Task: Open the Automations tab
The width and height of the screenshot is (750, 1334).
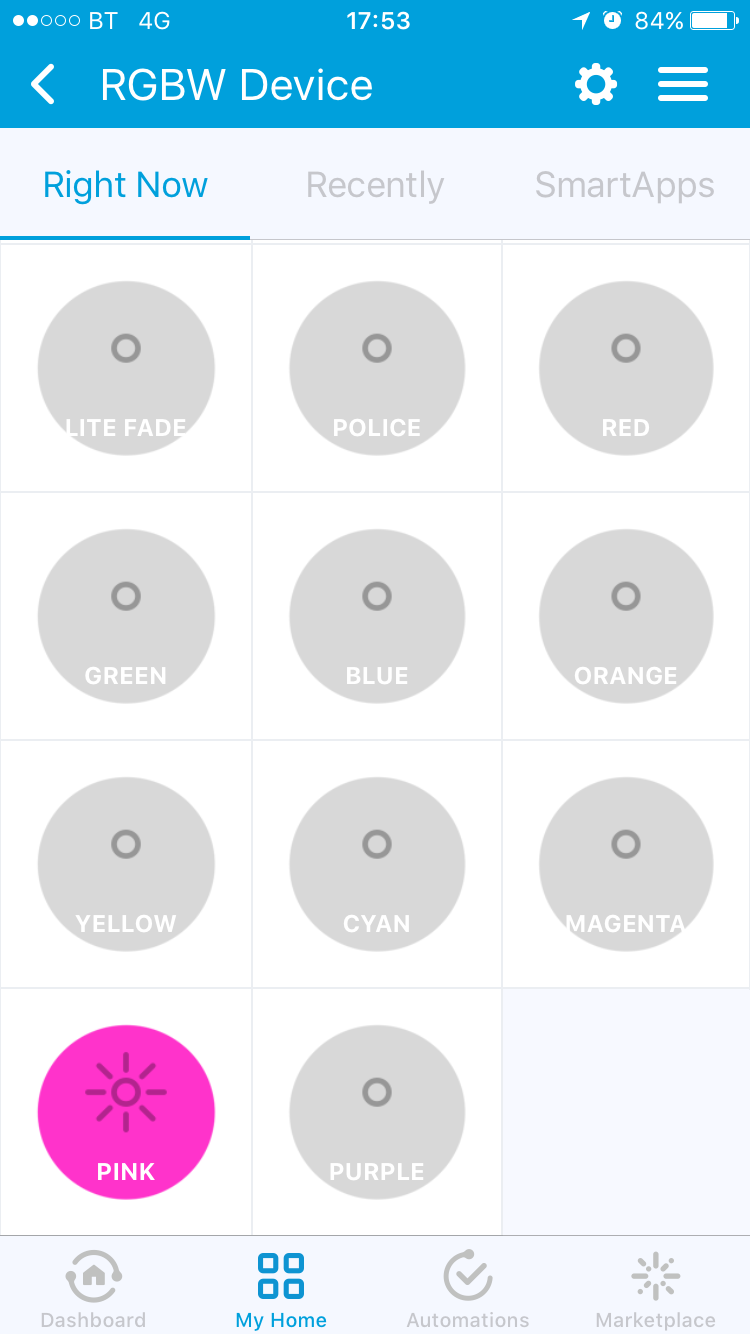Action: (x=468, y=1288)
